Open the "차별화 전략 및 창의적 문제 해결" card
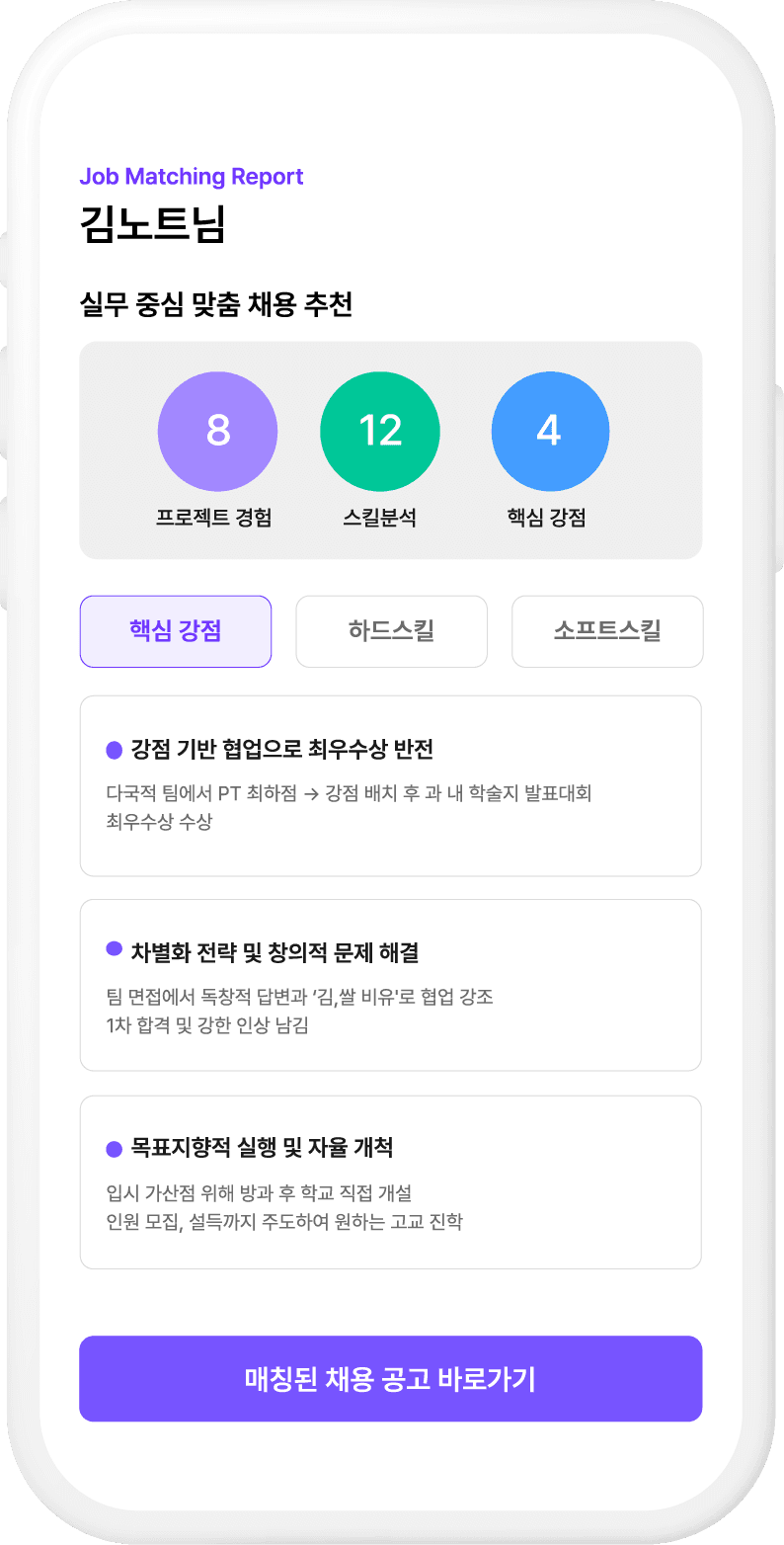This screenshot has width=784, height=1545. pos(391,984)
